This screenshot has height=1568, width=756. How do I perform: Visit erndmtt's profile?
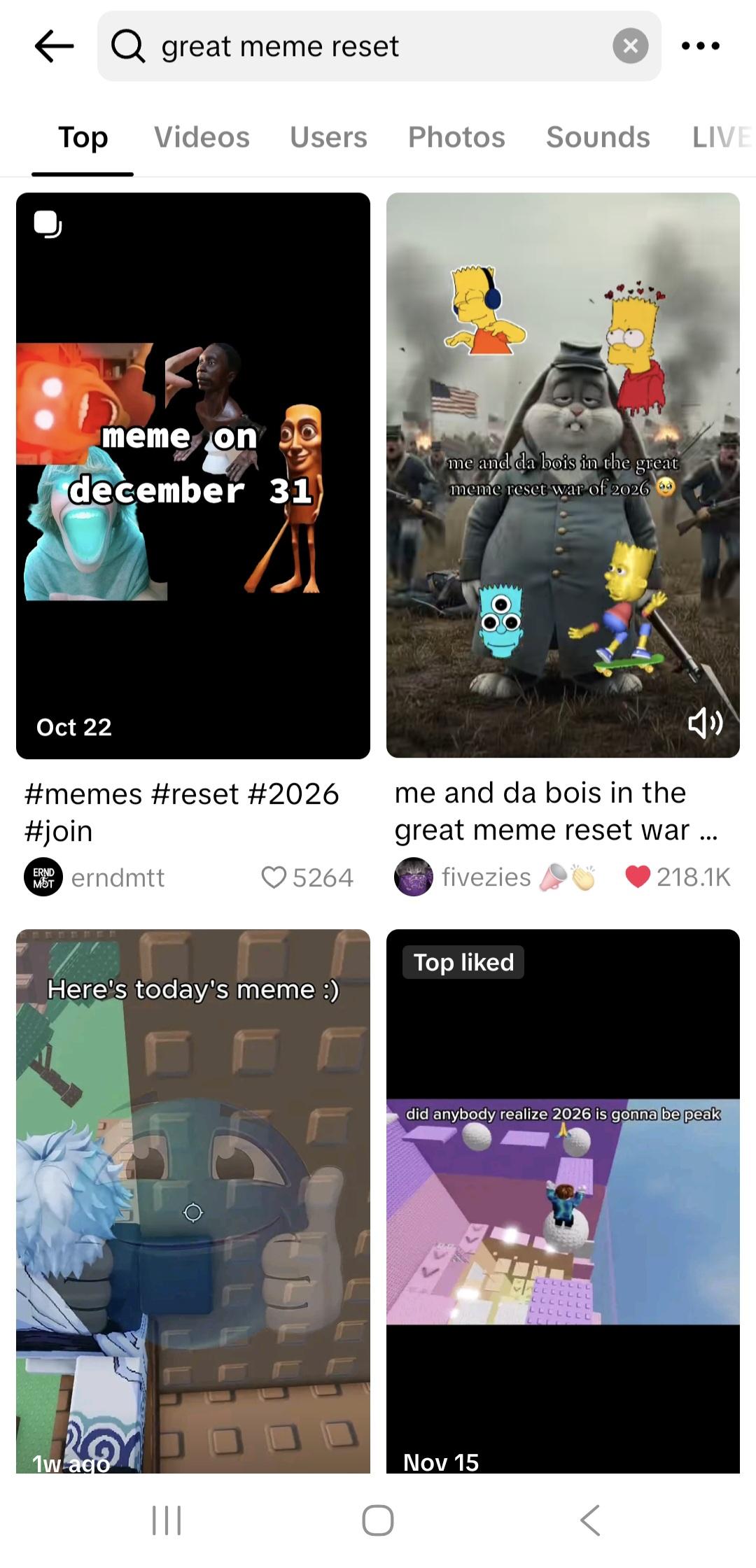pyautogui.click(x=118, y=877)
